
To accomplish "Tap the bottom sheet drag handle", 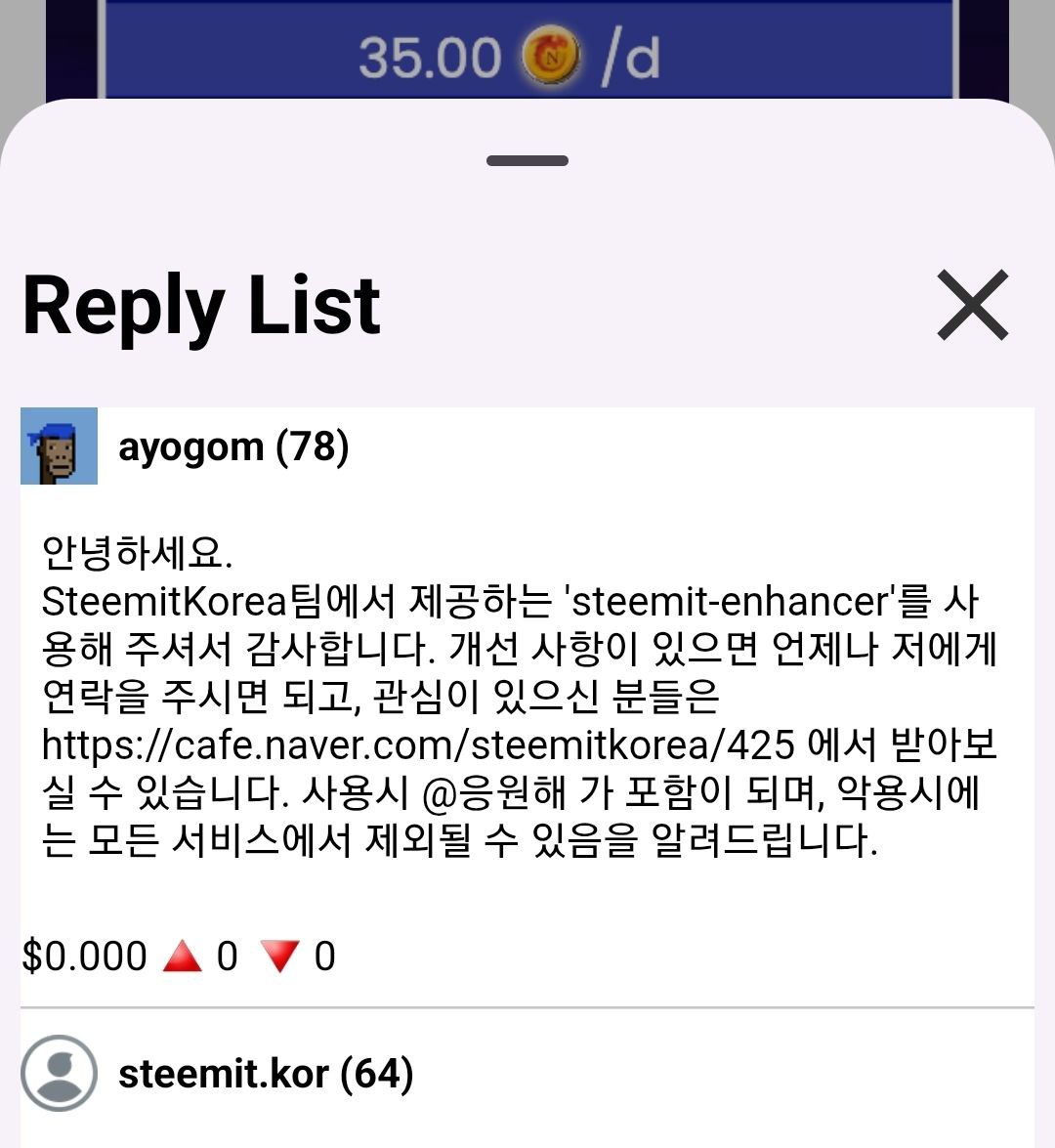I will (x=527, y=160).
